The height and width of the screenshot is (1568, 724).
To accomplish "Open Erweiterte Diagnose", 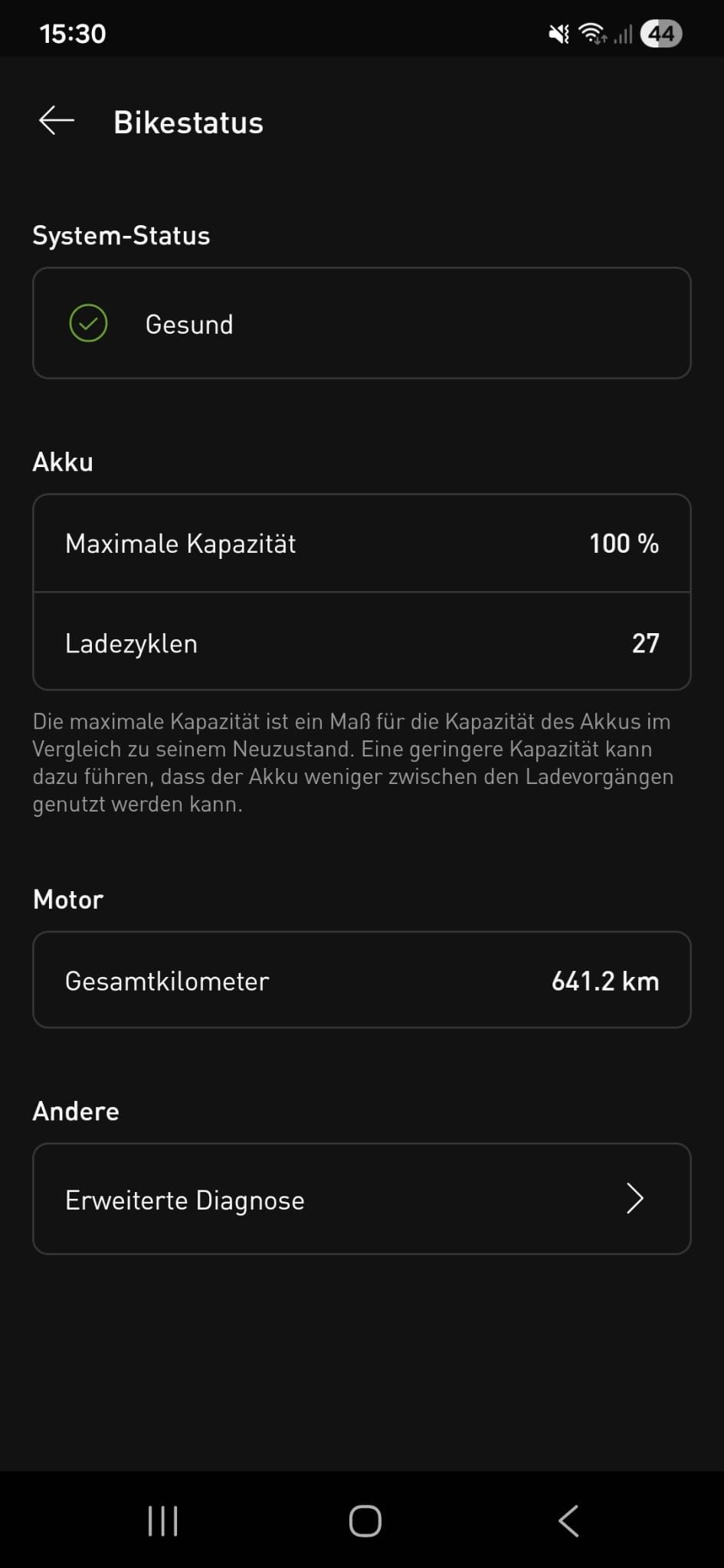I will tap(362, 1199).
